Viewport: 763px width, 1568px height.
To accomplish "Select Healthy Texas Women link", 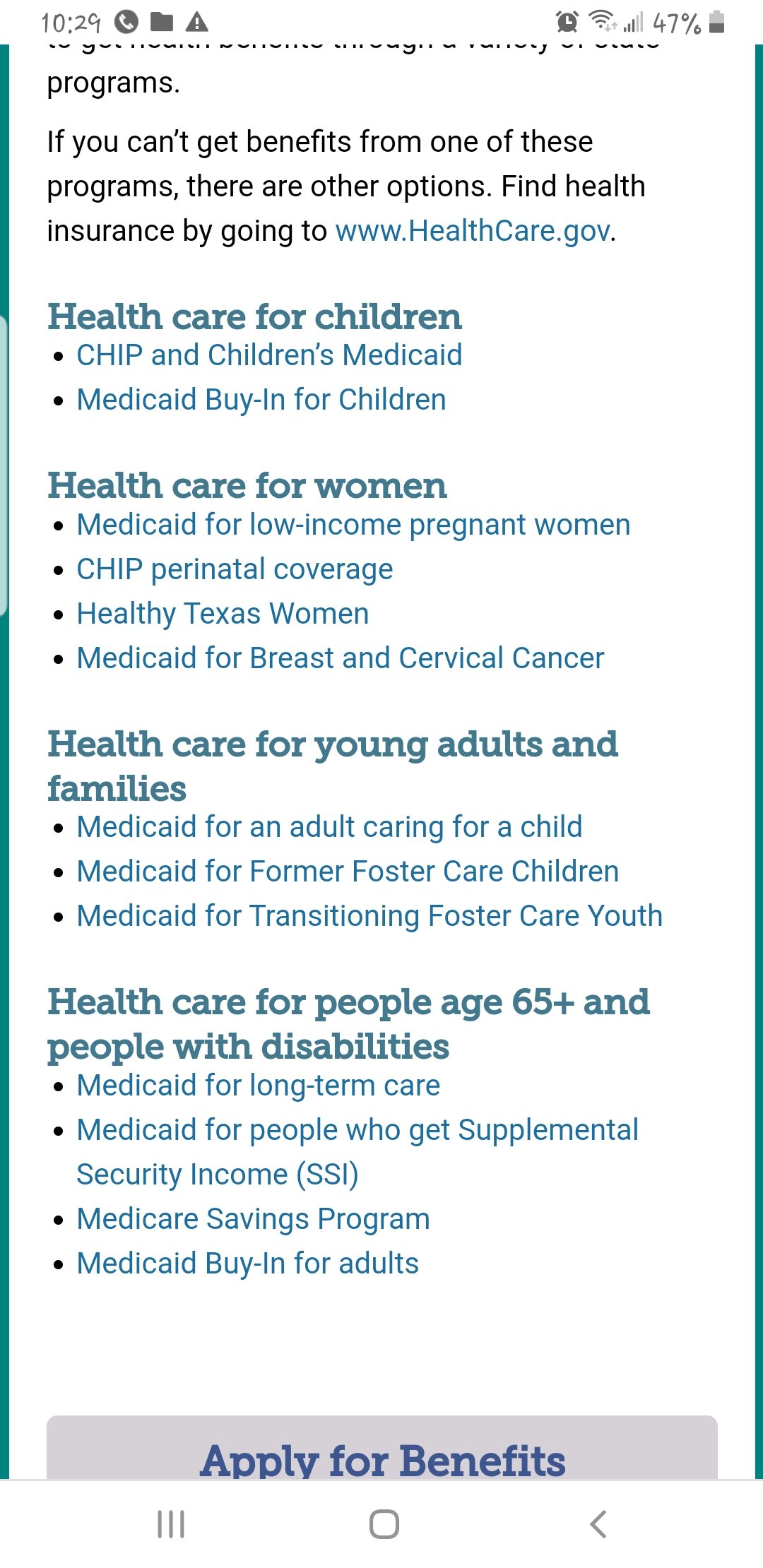I will [x=223, y=614].
